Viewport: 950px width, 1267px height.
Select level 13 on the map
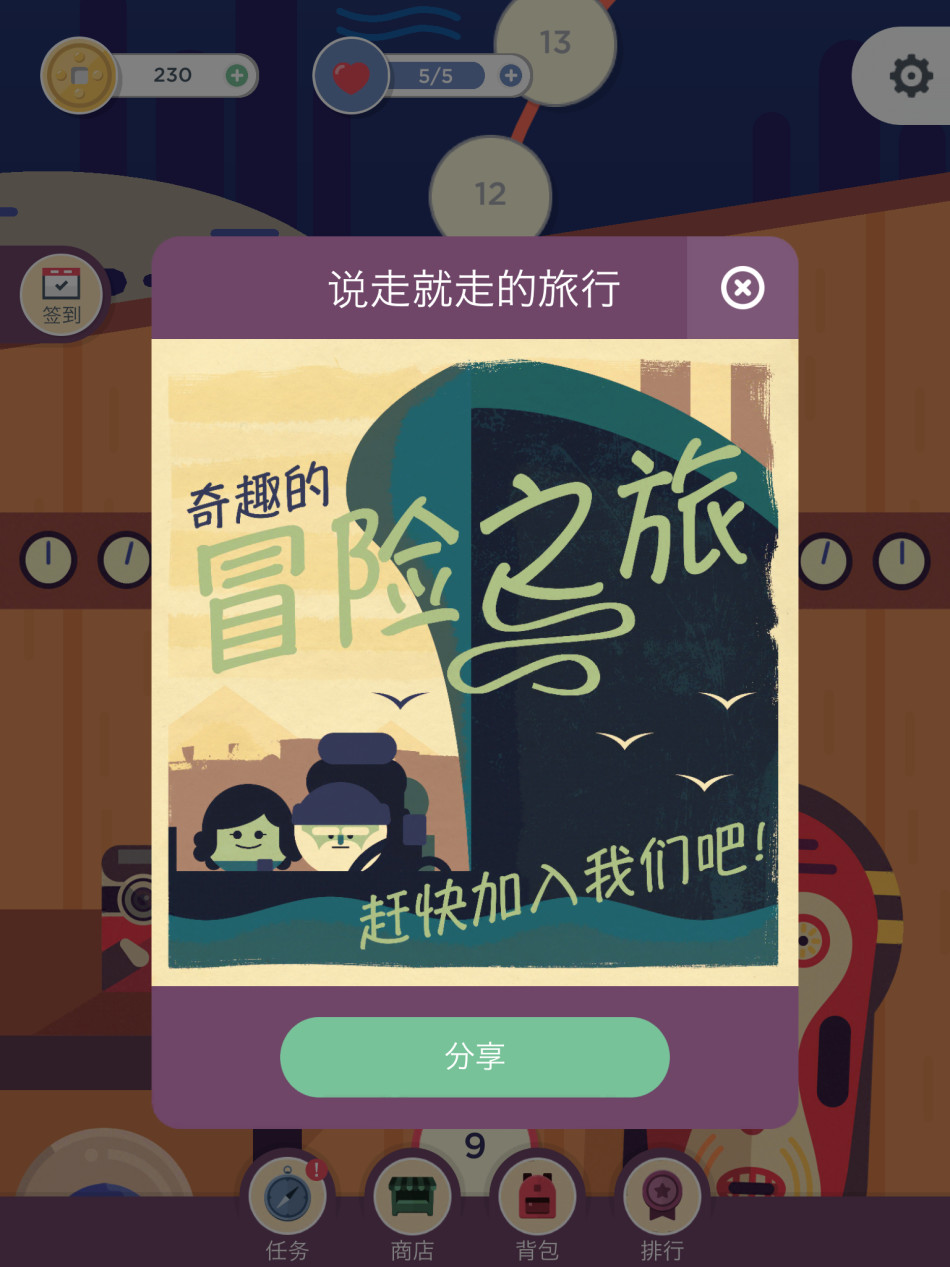[556, 45]
